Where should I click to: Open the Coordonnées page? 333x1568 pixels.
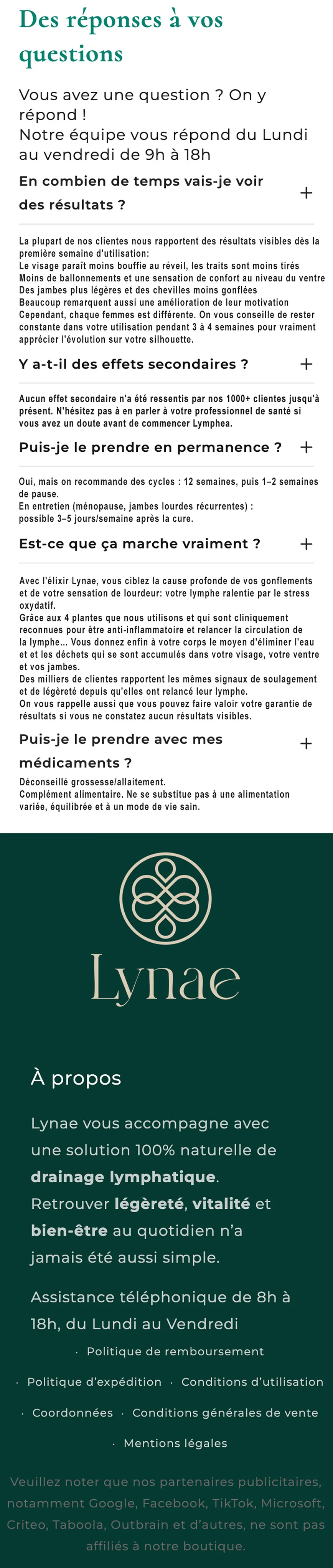click(x=73, y=1413)
